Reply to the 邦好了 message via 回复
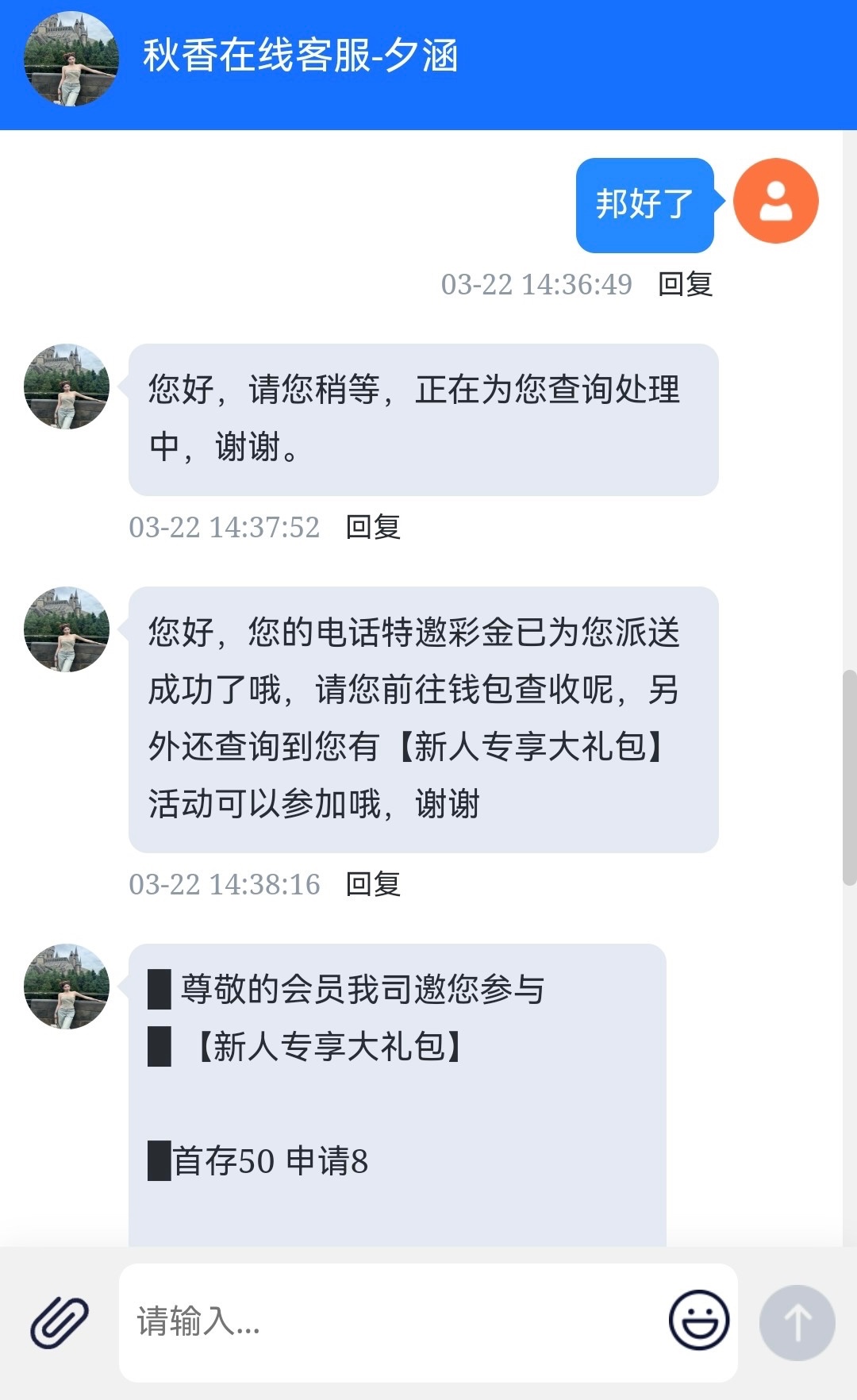The image size is (857, 1400). pyautogui.click(x=686, y=284)
